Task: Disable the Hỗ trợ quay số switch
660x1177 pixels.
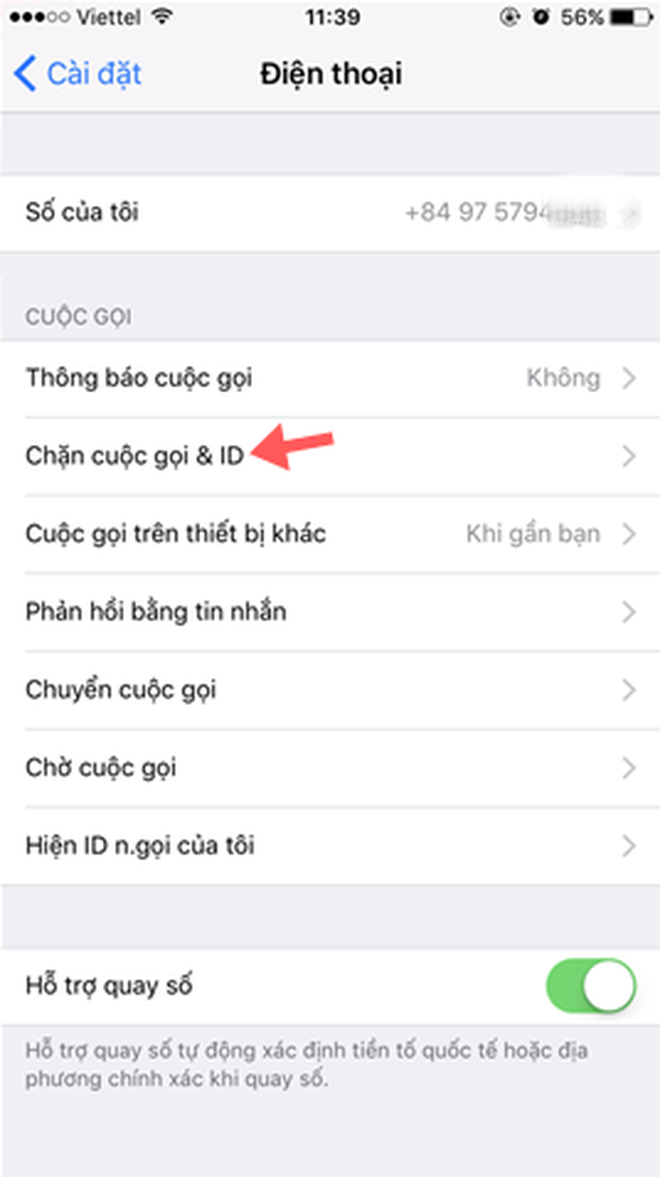Action: (x=590, y=987)
